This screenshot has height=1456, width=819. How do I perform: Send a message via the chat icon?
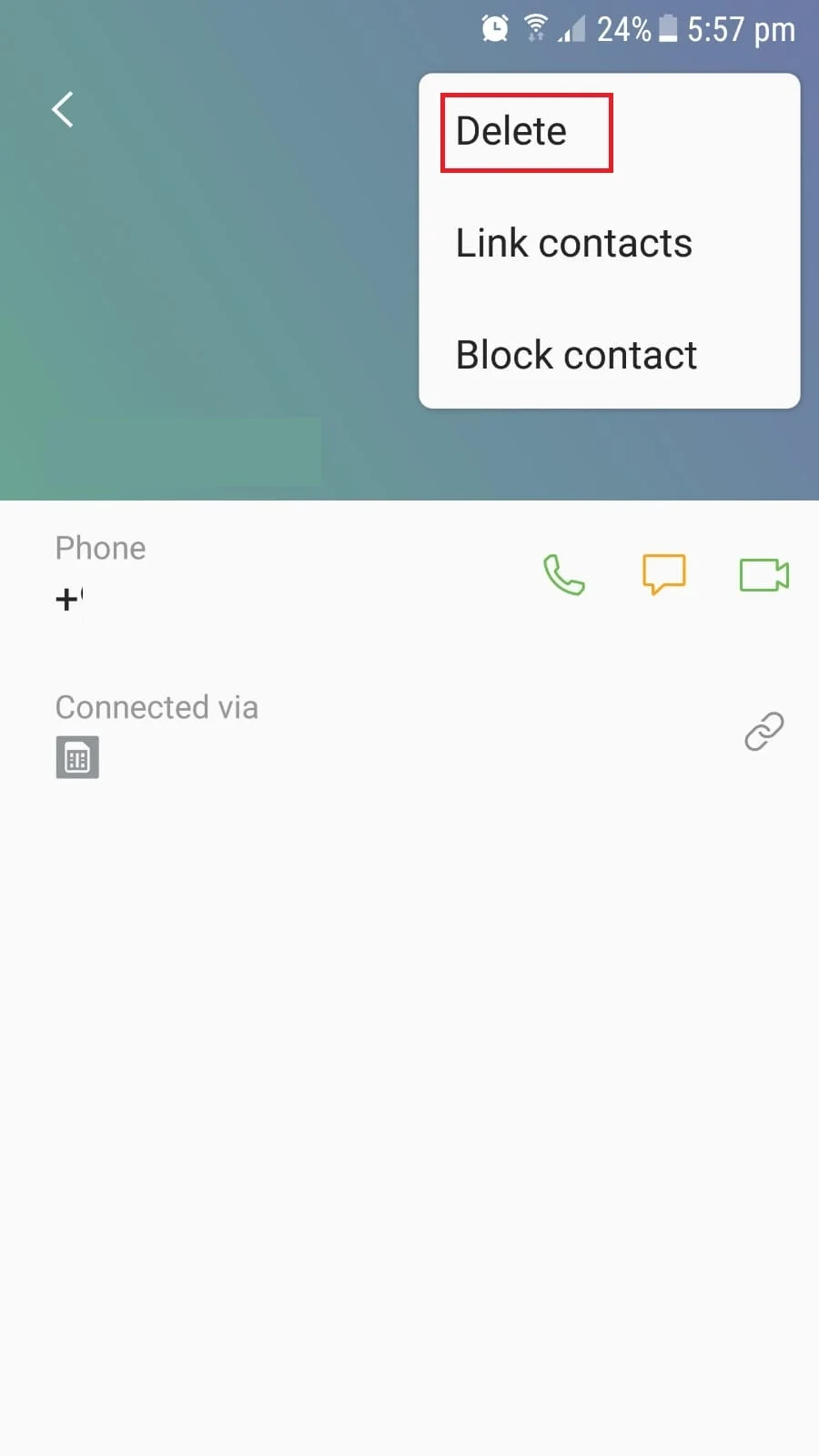click(x=664, y=575)
